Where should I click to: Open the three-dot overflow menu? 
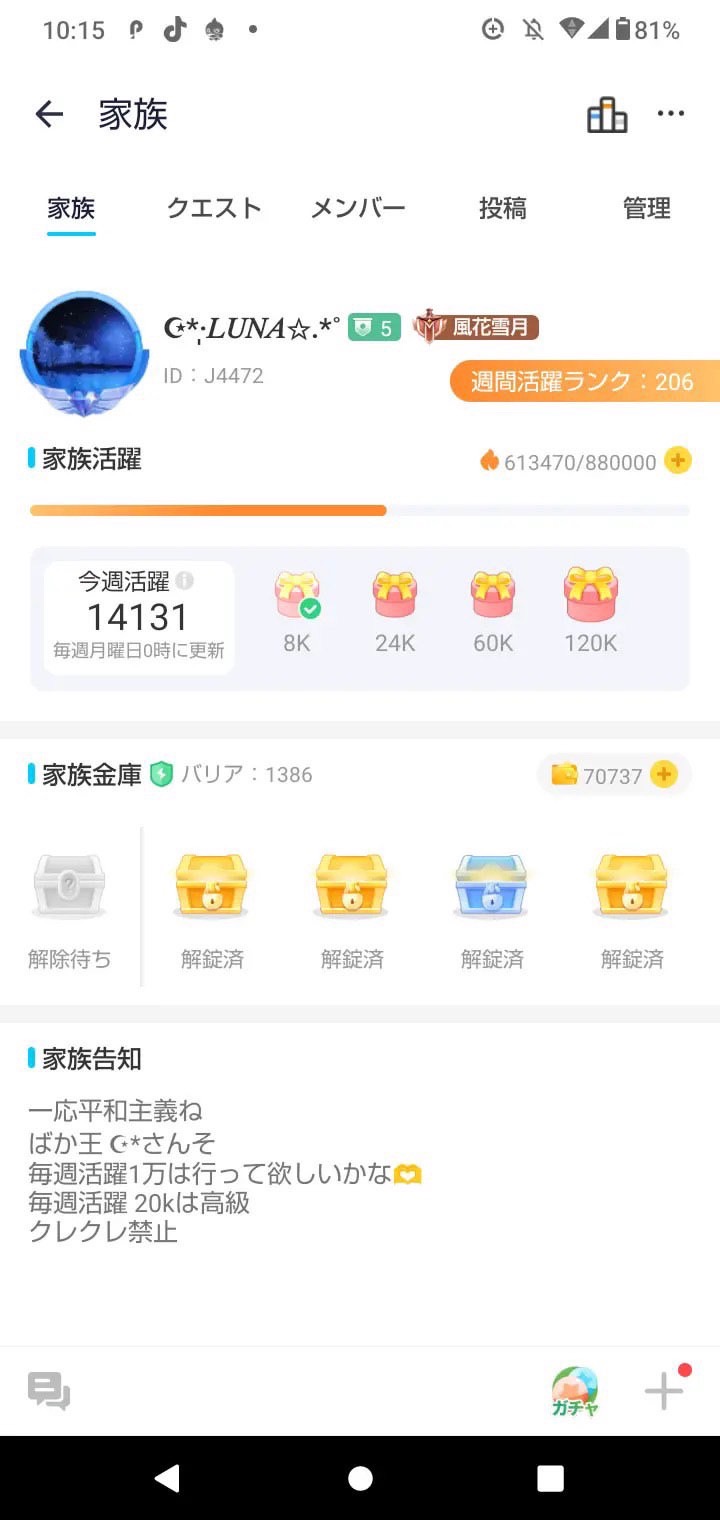[x=671, y=114]
